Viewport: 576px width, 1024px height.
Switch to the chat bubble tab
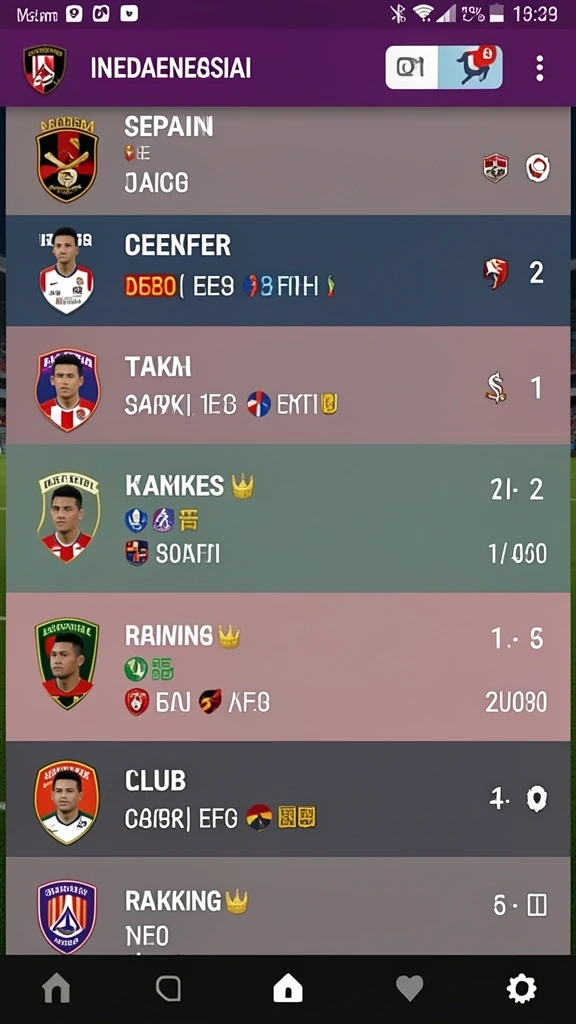coord(168,989)
